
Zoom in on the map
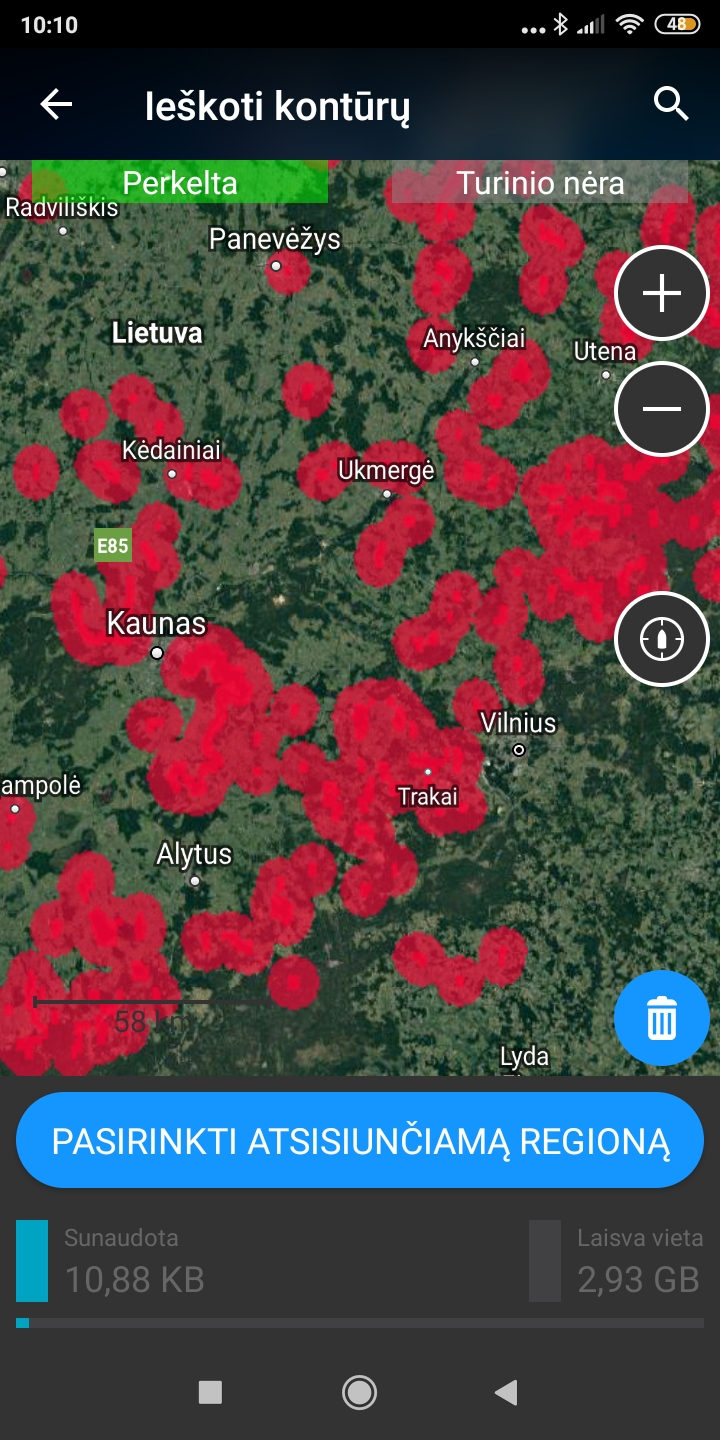662,294
